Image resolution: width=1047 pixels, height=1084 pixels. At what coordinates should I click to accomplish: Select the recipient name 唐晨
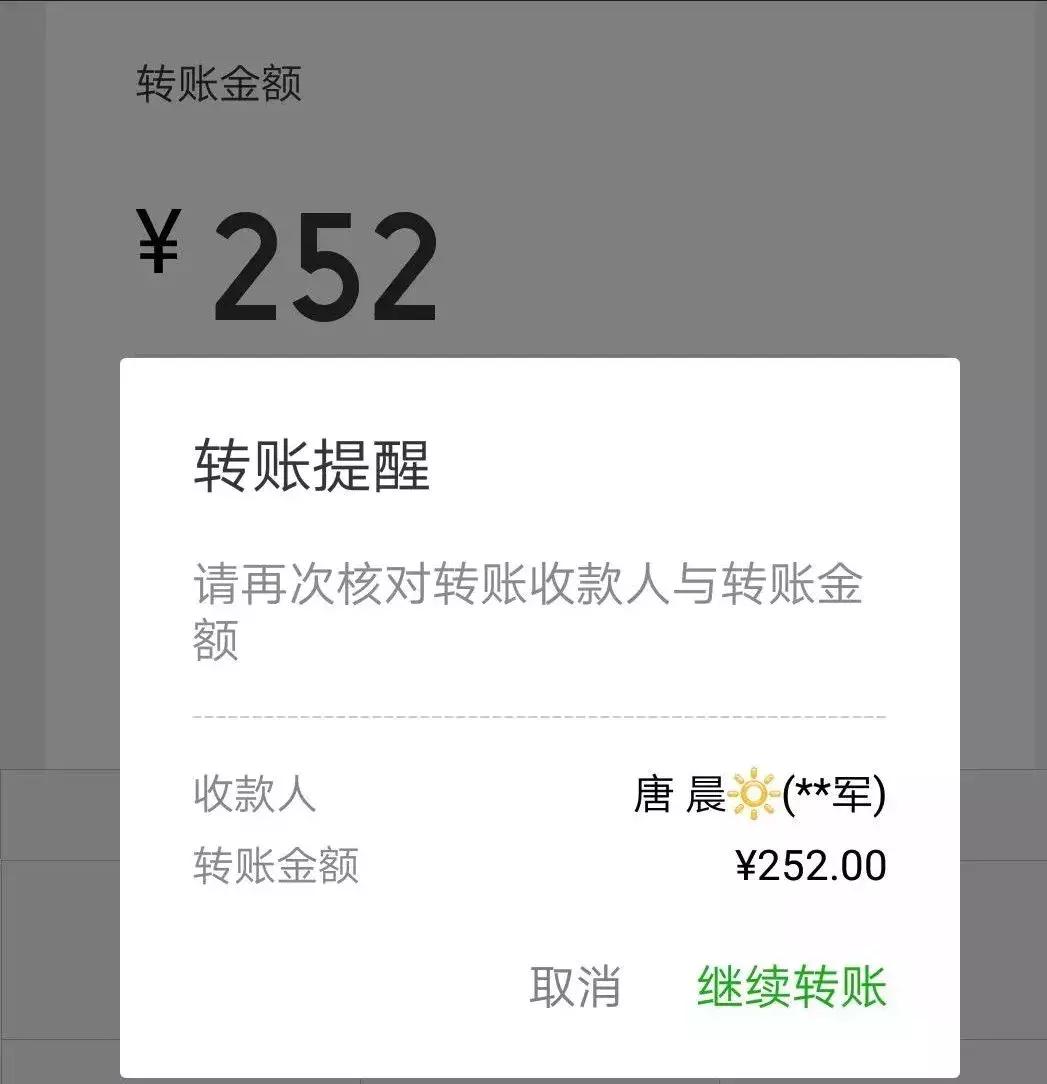point(680,795)
